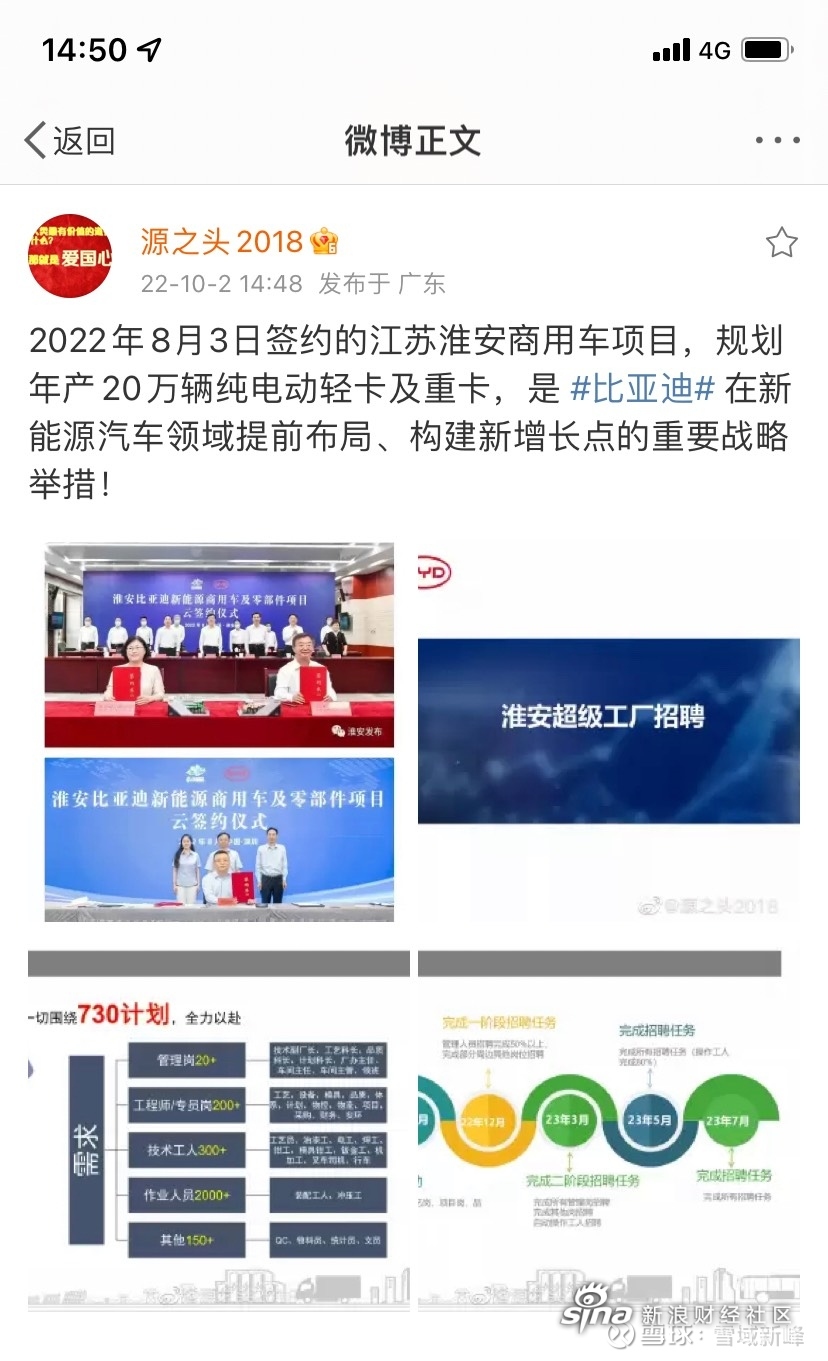View the 淮安超级工厂招聘 image

[608, 731]
